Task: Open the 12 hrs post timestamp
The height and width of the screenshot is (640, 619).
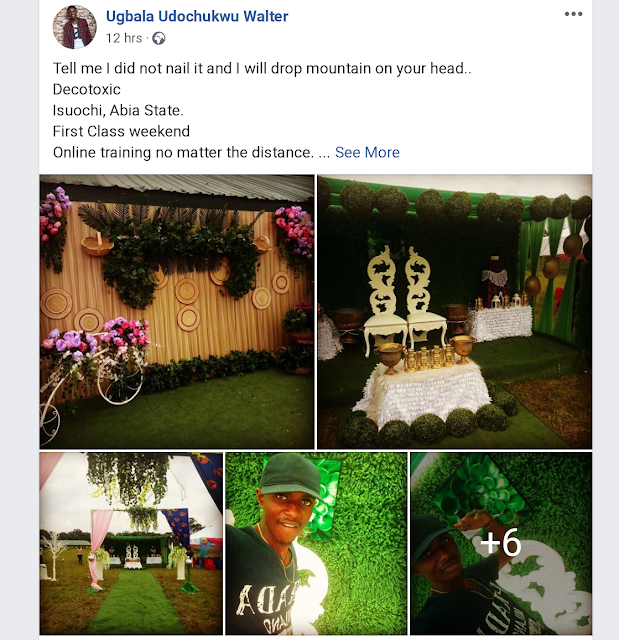Action: coord(124,38)
